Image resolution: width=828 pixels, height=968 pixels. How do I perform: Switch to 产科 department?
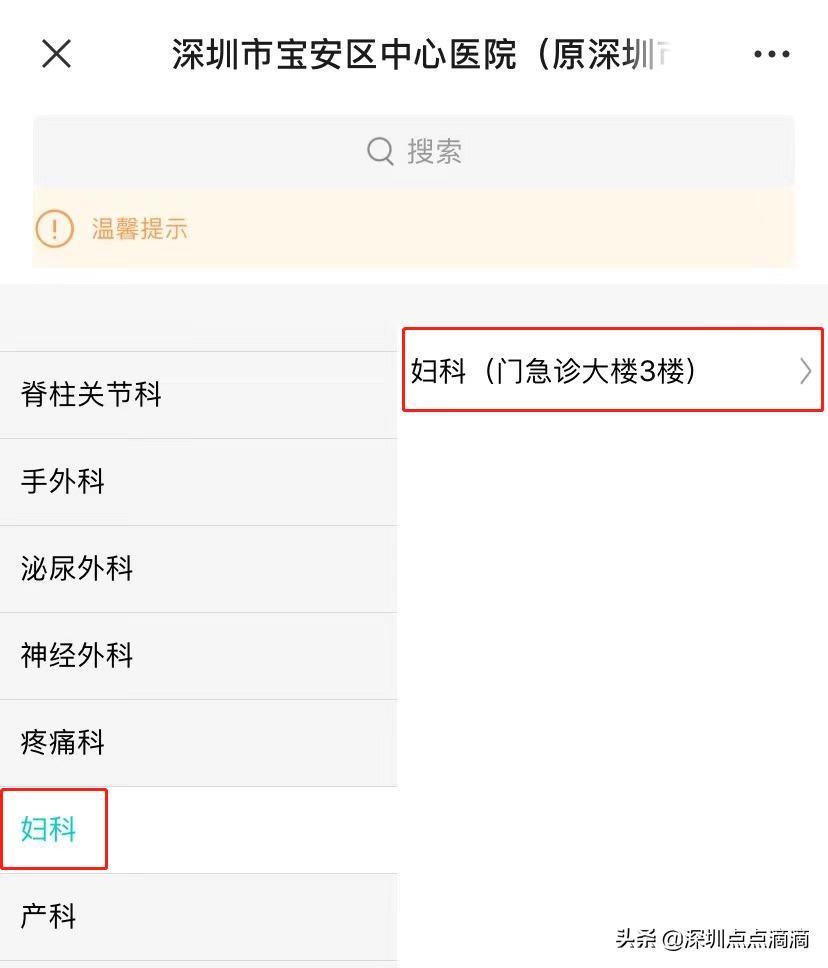[x=198, y=916]
